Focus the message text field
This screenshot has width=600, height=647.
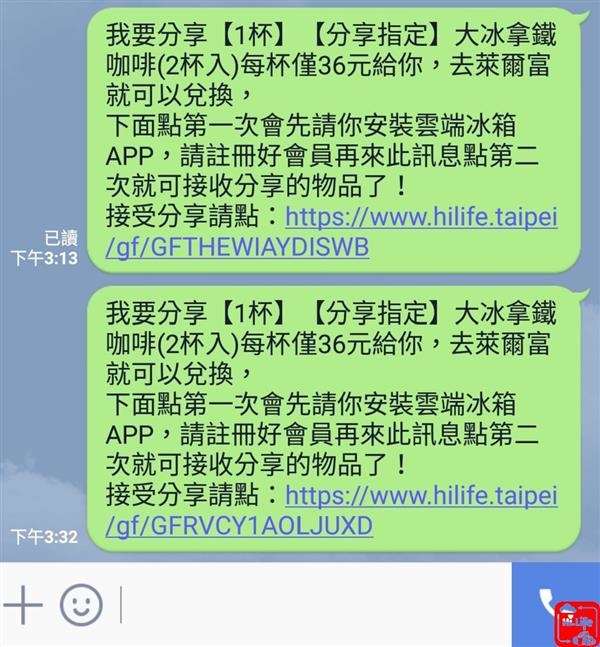pyautogui.click(x=310, y=604)
